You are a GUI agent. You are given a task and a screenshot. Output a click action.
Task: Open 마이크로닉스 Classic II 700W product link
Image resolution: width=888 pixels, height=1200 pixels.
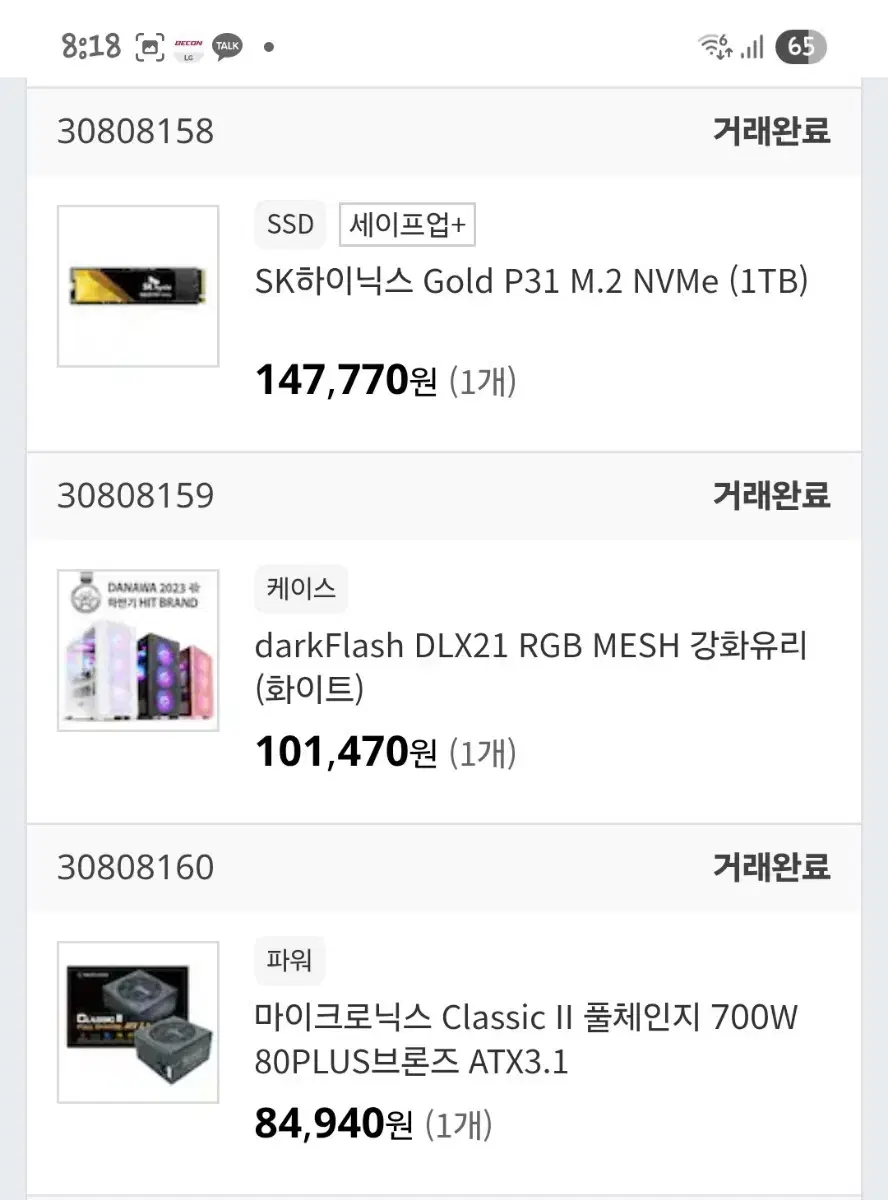(527, 1018)
